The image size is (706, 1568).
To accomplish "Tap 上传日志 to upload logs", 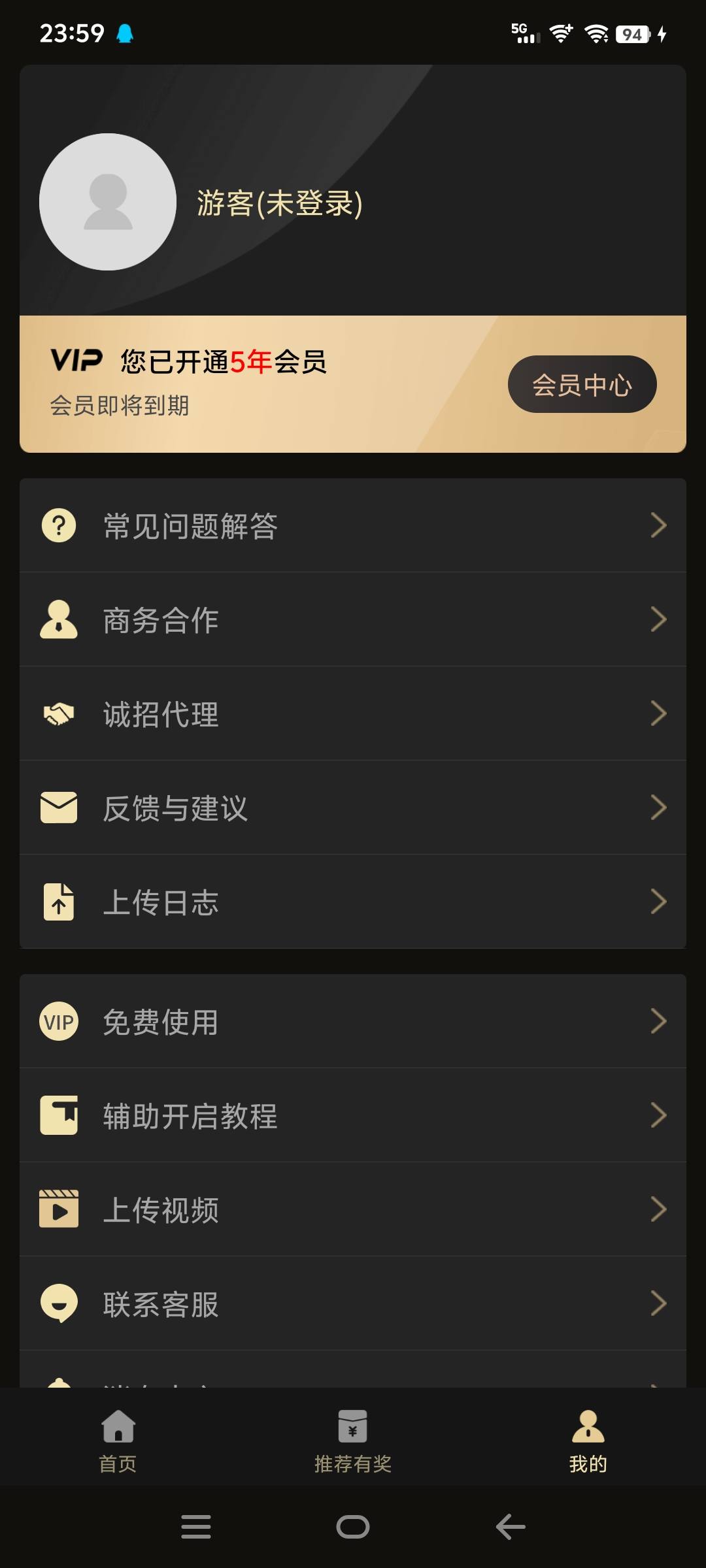I will pyautogui.click(x=353, y=902).
